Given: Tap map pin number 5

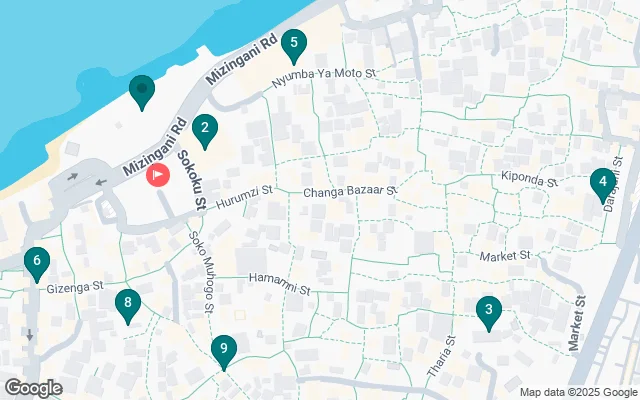Looking at the screenshot, I should click(x=293, y=43).
